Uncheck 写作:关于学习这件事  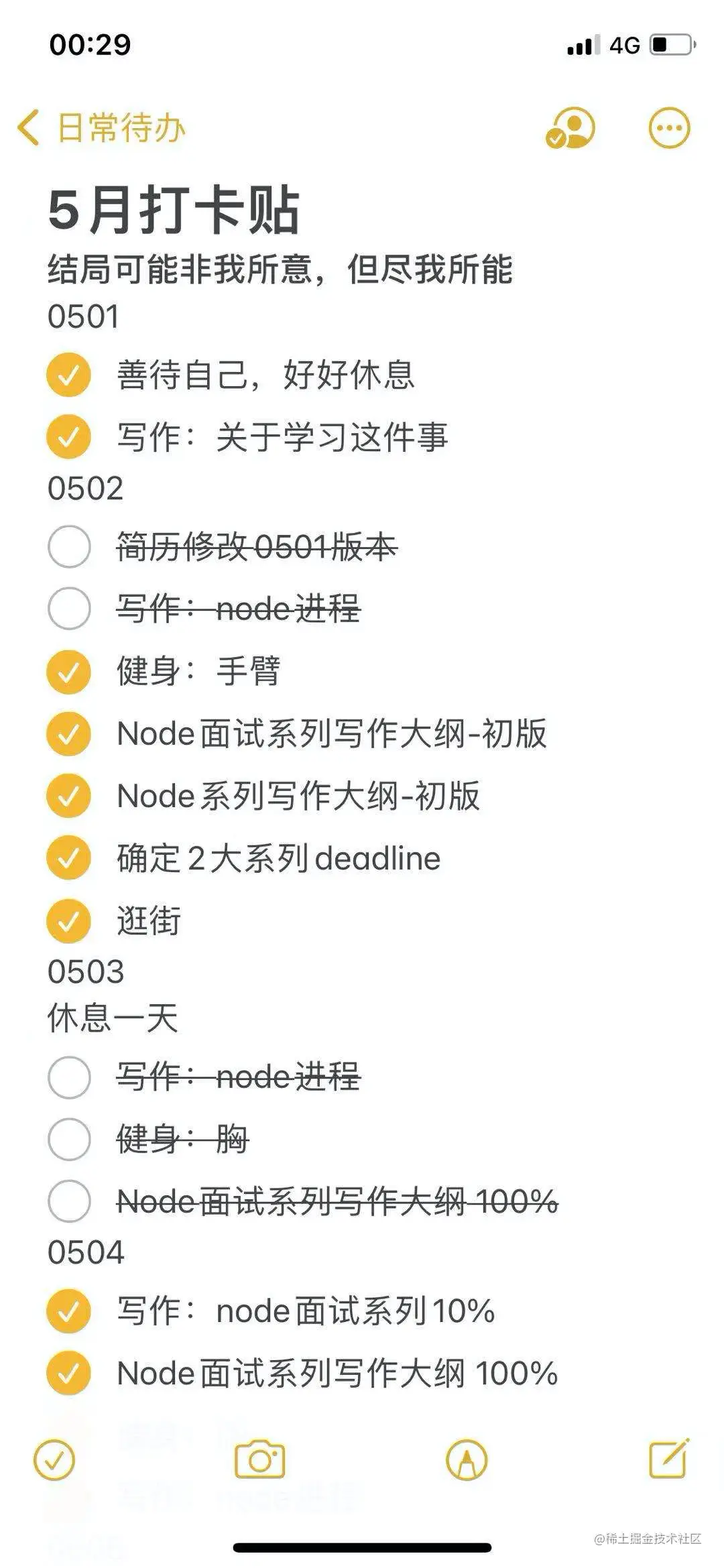pyautogui.click(x=69, y=437)
